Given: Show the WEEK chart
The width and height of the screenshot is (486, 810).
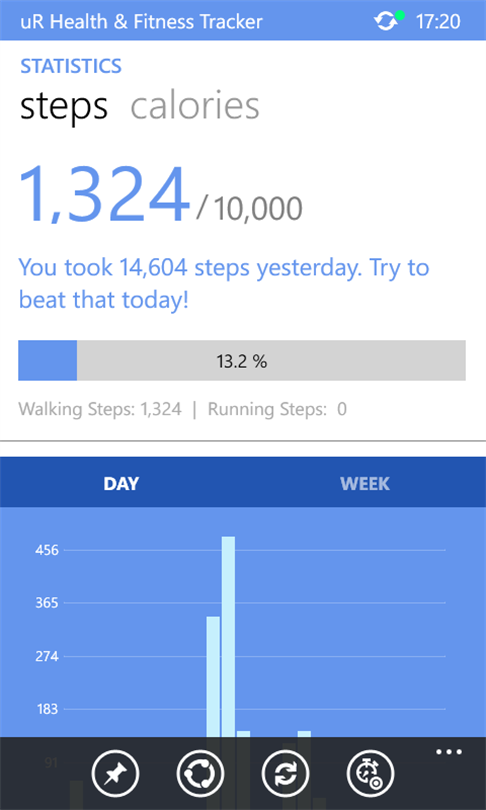Looking at the screenshot, I should (x=365, y=484).
